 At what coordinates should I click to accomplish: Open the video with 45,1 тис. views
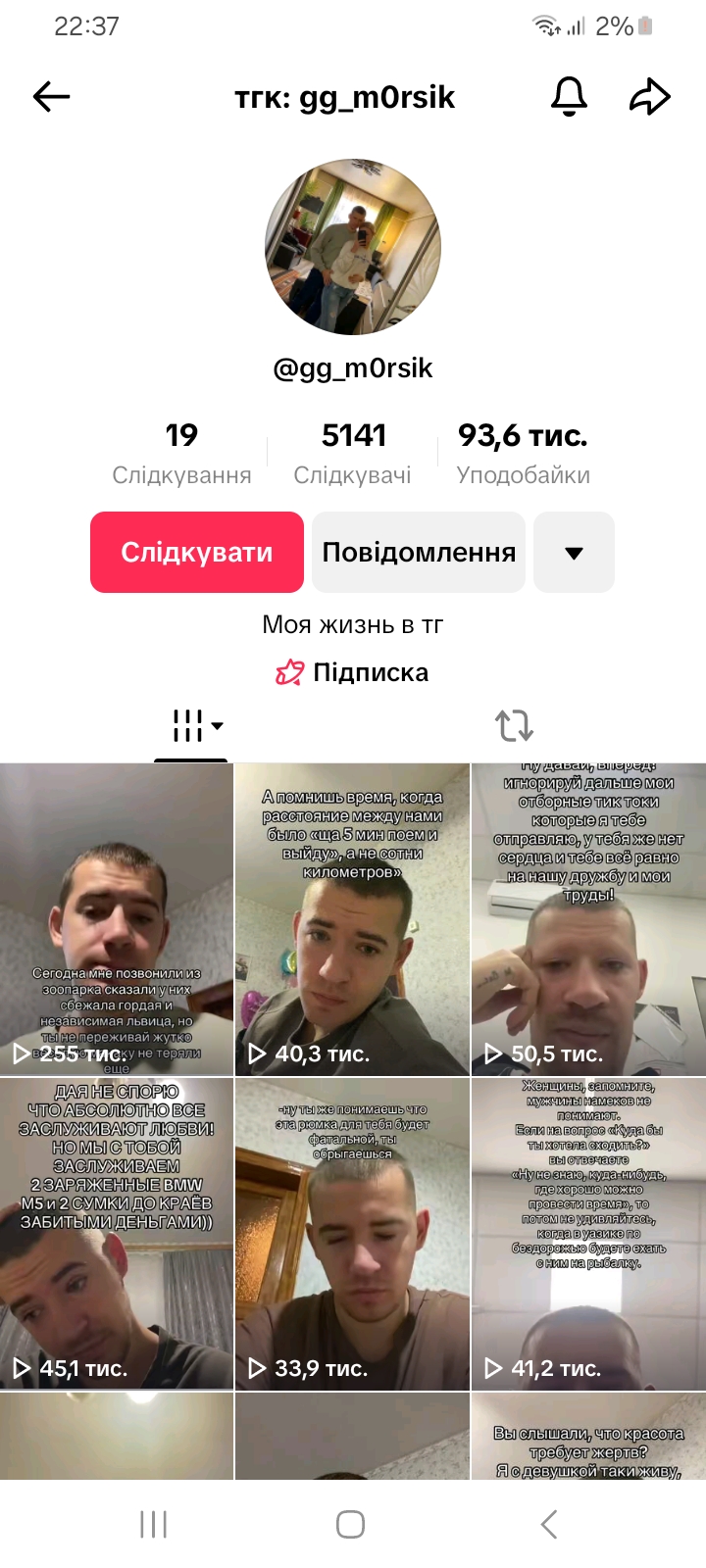coord(117,1233)
